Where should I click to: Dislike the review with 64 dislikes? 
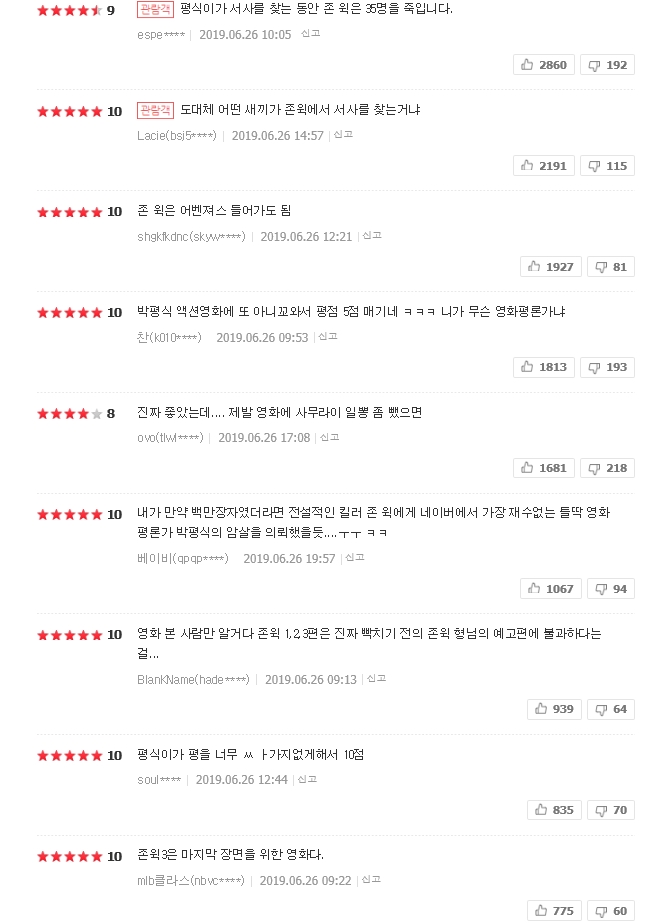tap(611, 709)
